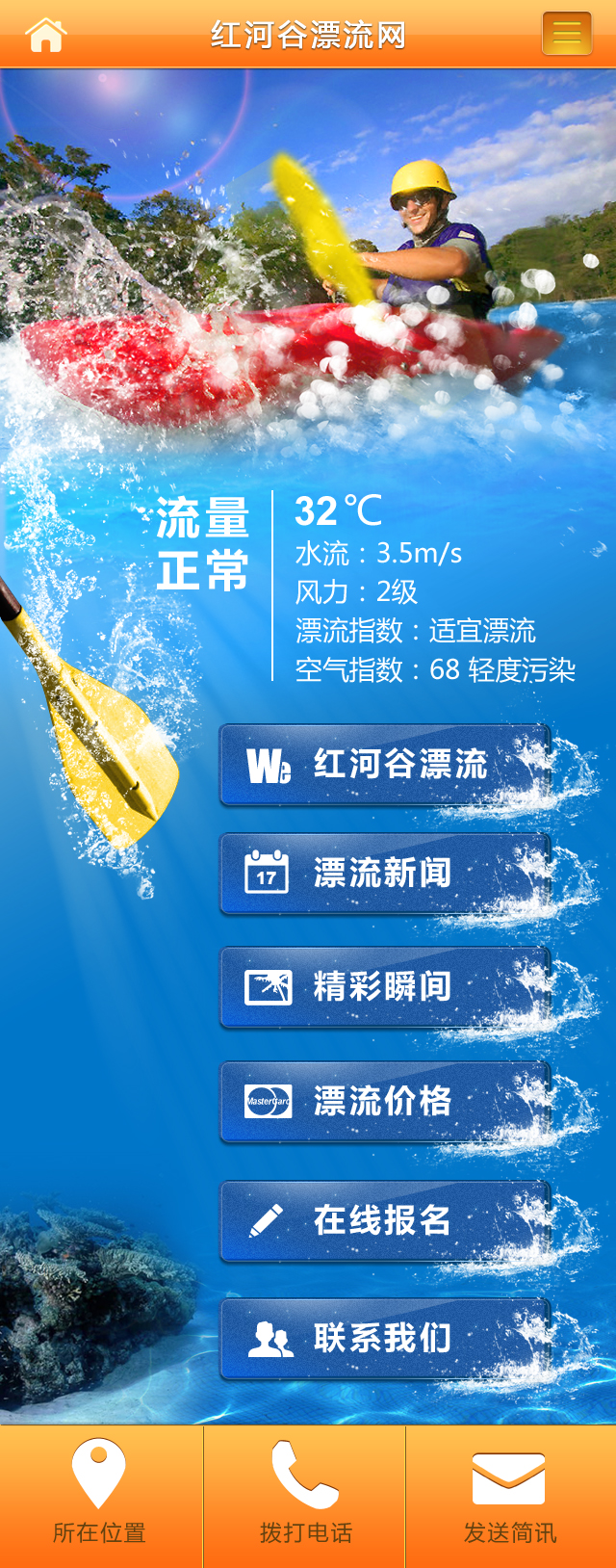This screenshot has height=1568, width=616.
Task: Open 联系我们 contact page
Action: click(x=385, y=1339)
